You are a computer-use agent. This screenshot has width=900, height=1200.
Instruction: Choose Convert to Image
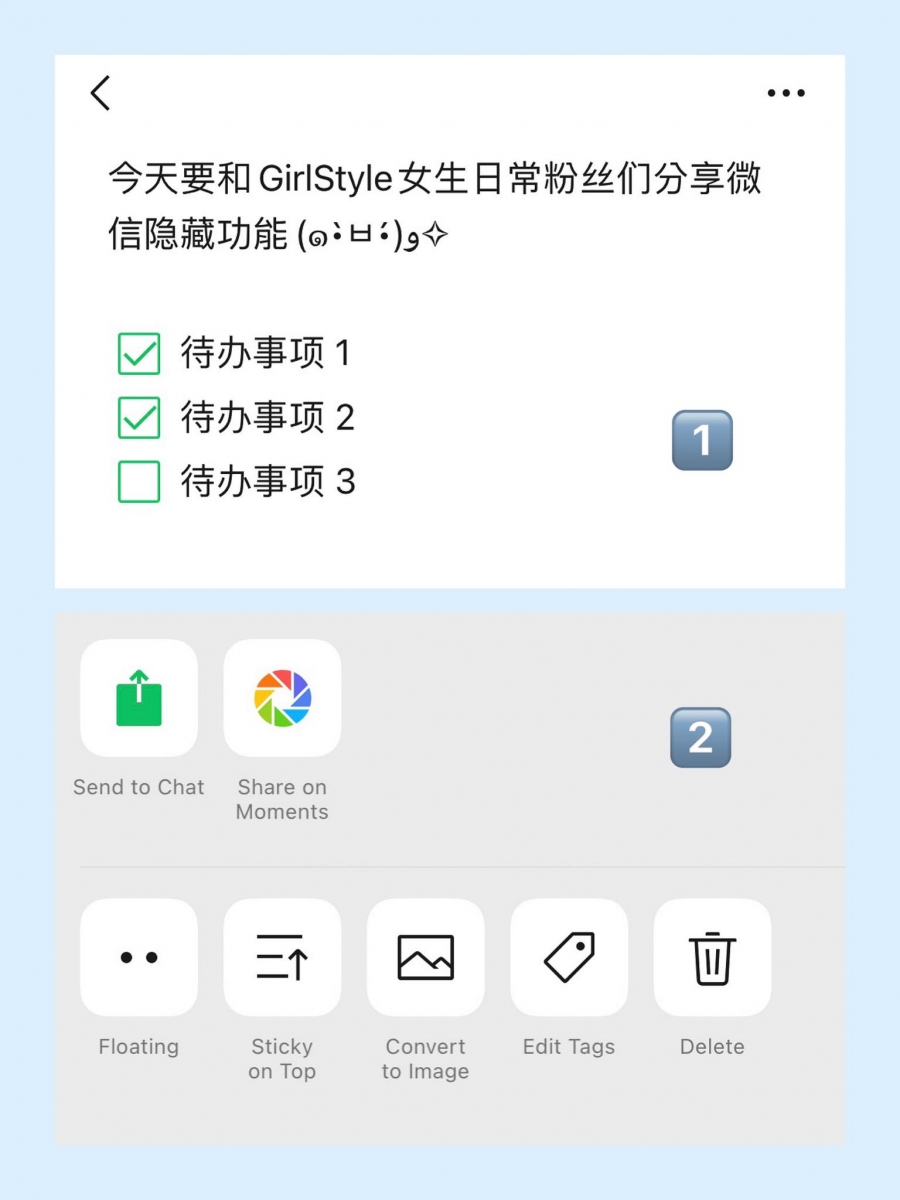tap(425, 957)
